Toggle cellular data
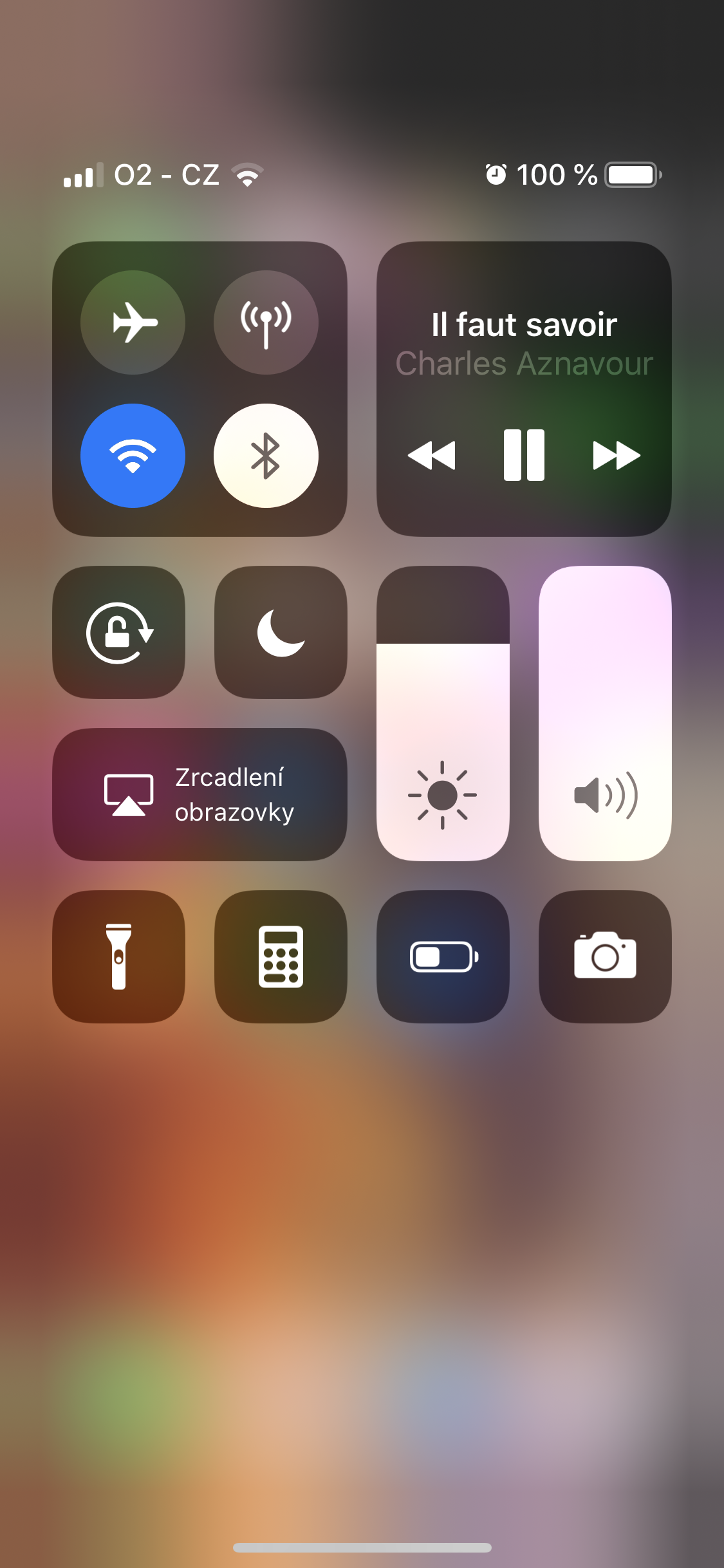The height and width of the screenshot is (1568, 724). 266,322
